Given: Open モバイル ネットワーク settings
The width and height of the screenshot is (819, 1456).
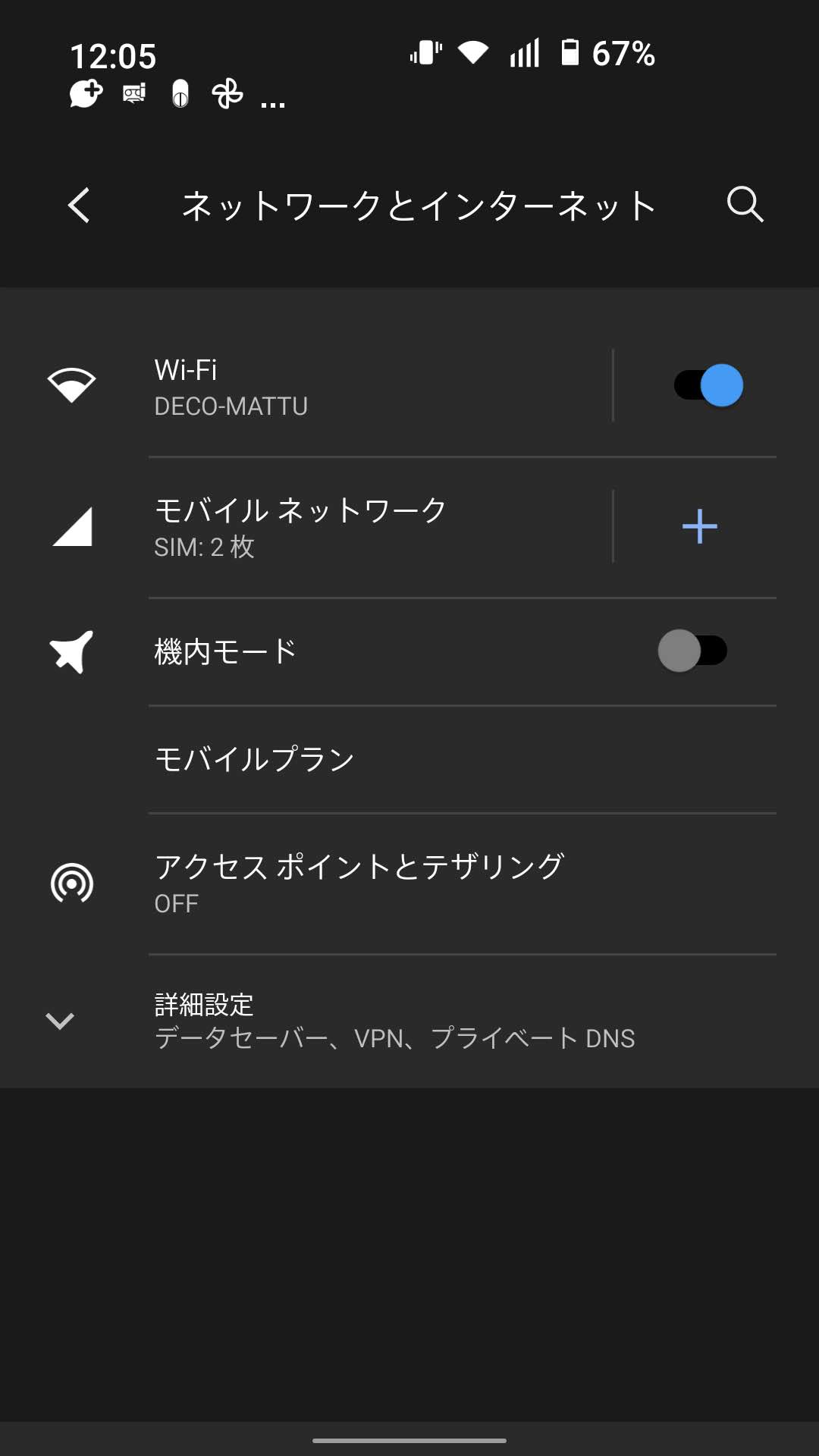Looking at the screenshot, I should point(306,527).
